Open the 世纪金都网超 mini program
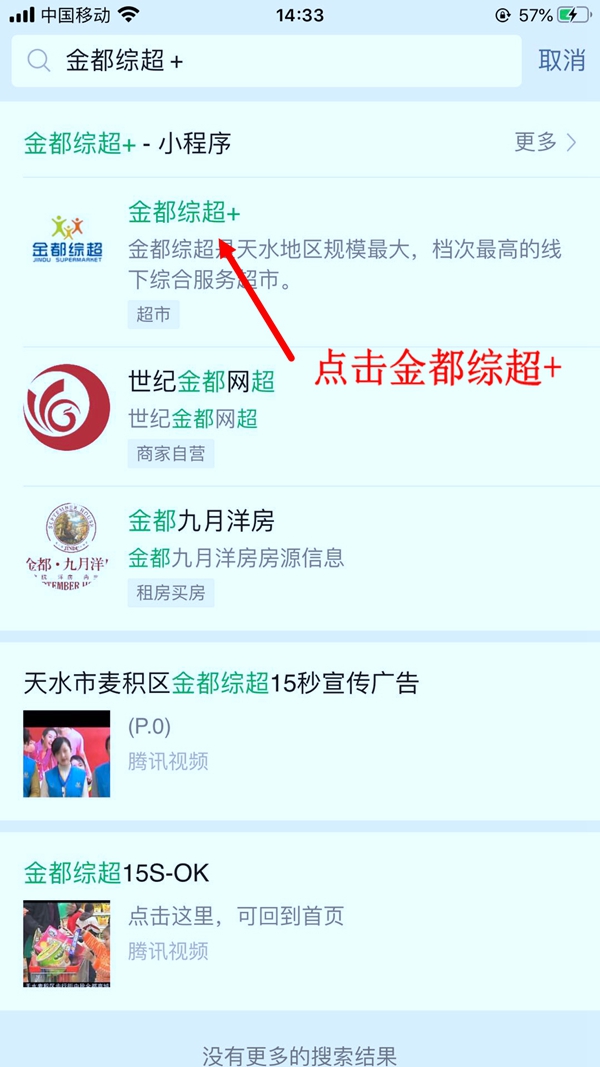Viewport: 600px width, 1067px height. pos(201,381)
